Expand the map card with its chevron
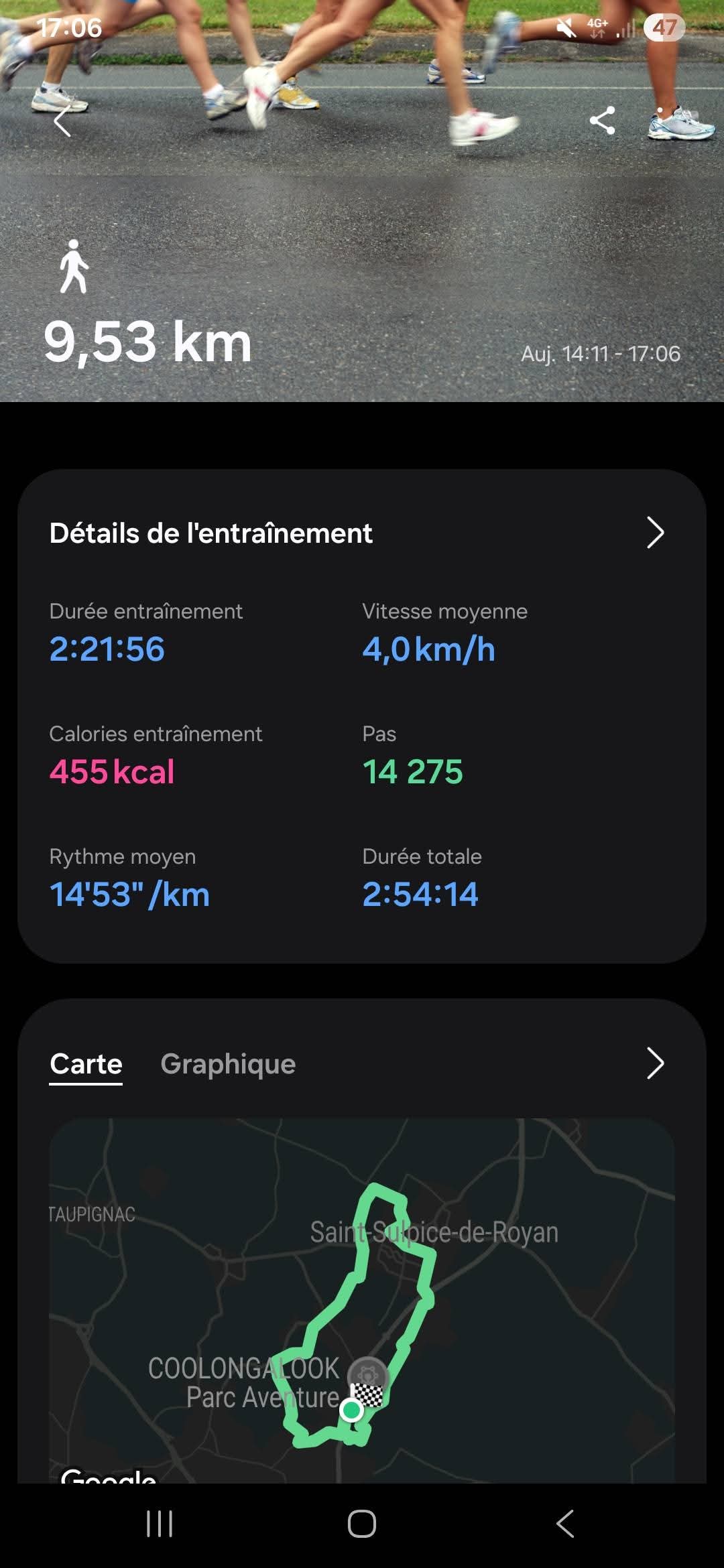 [655, 1064]
